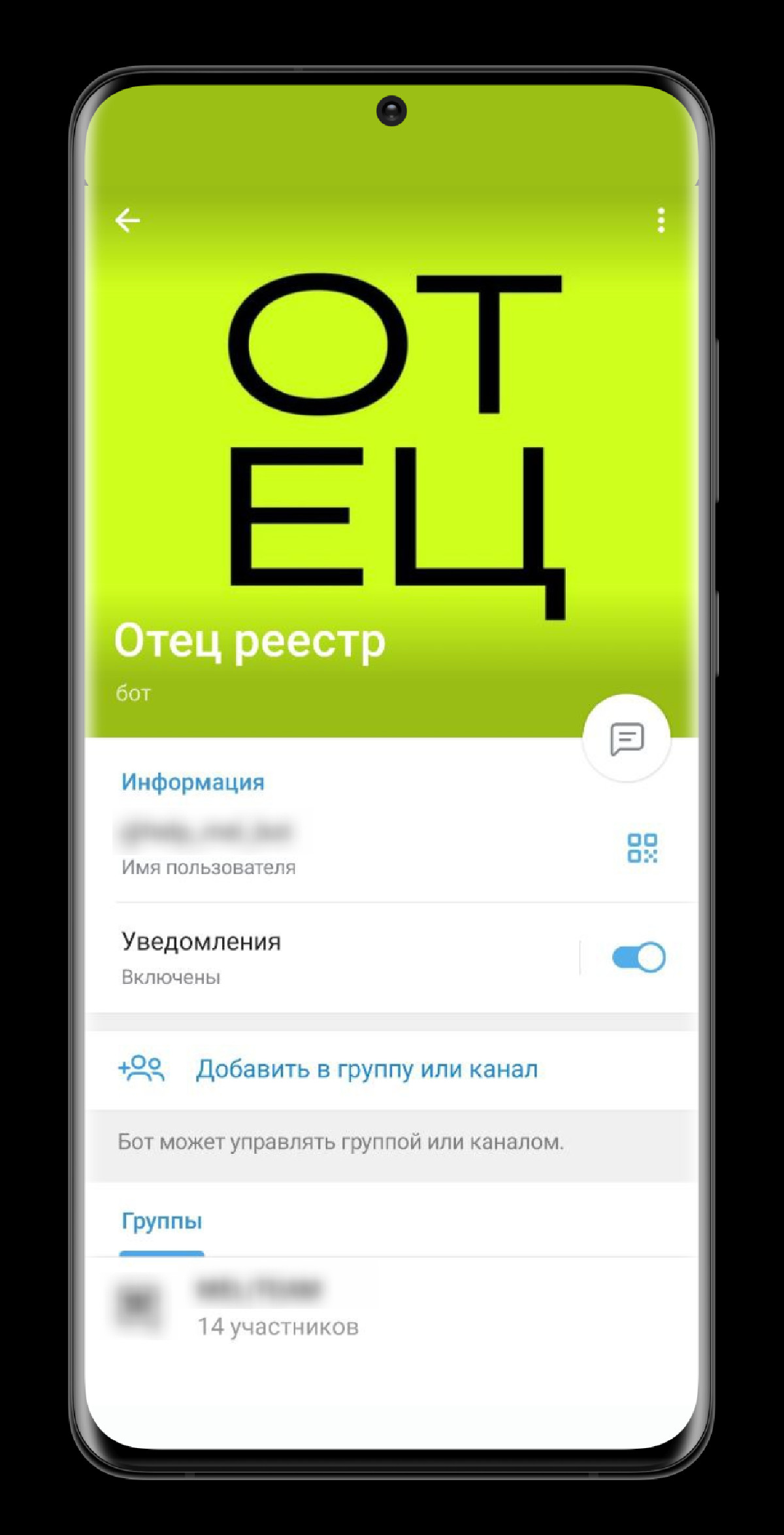Open chat with the Отец реестр bot

(627, 739)
